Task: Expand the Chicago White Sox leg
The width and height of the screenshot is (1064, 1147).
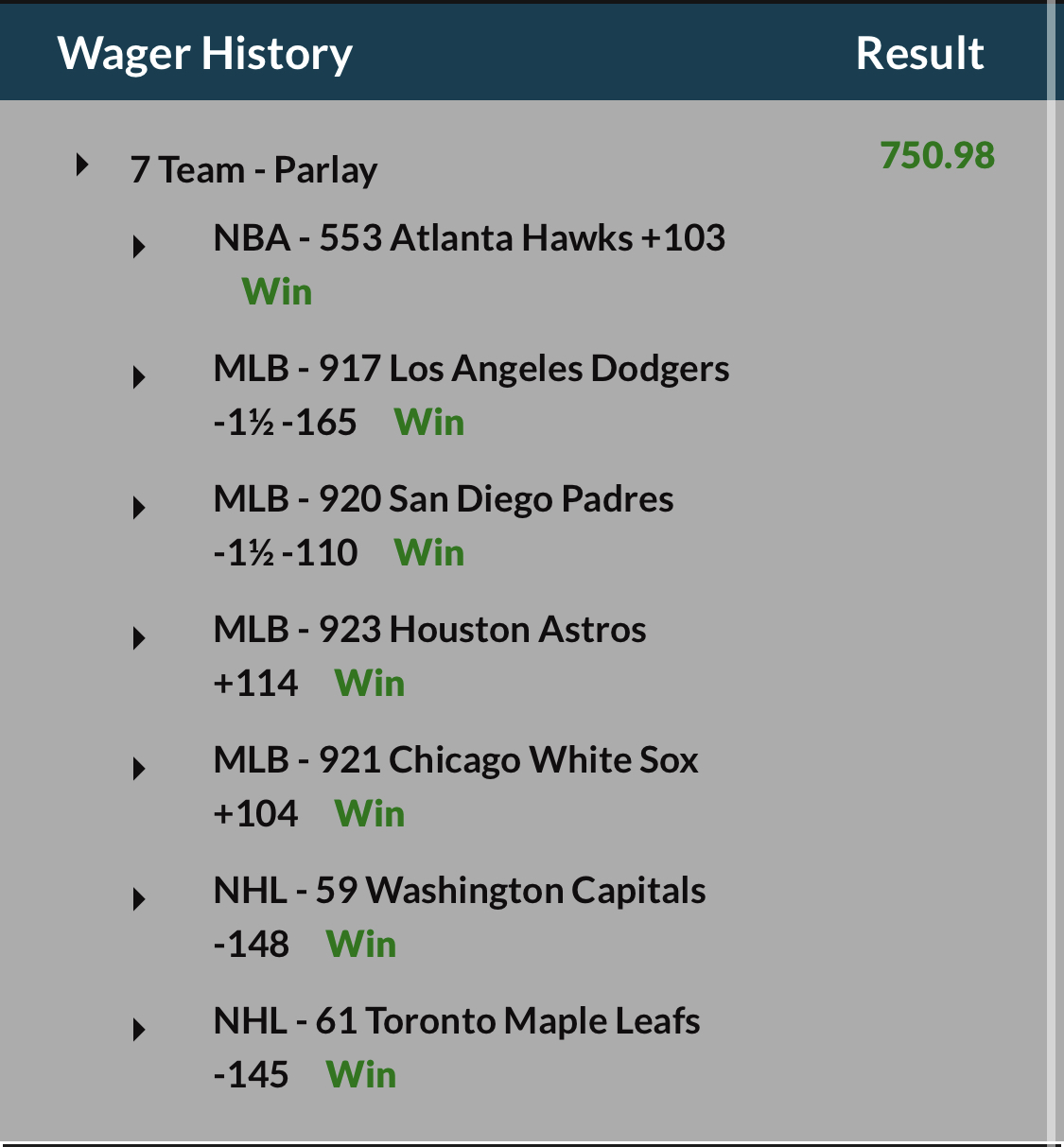Action: (x=140, y=769)
